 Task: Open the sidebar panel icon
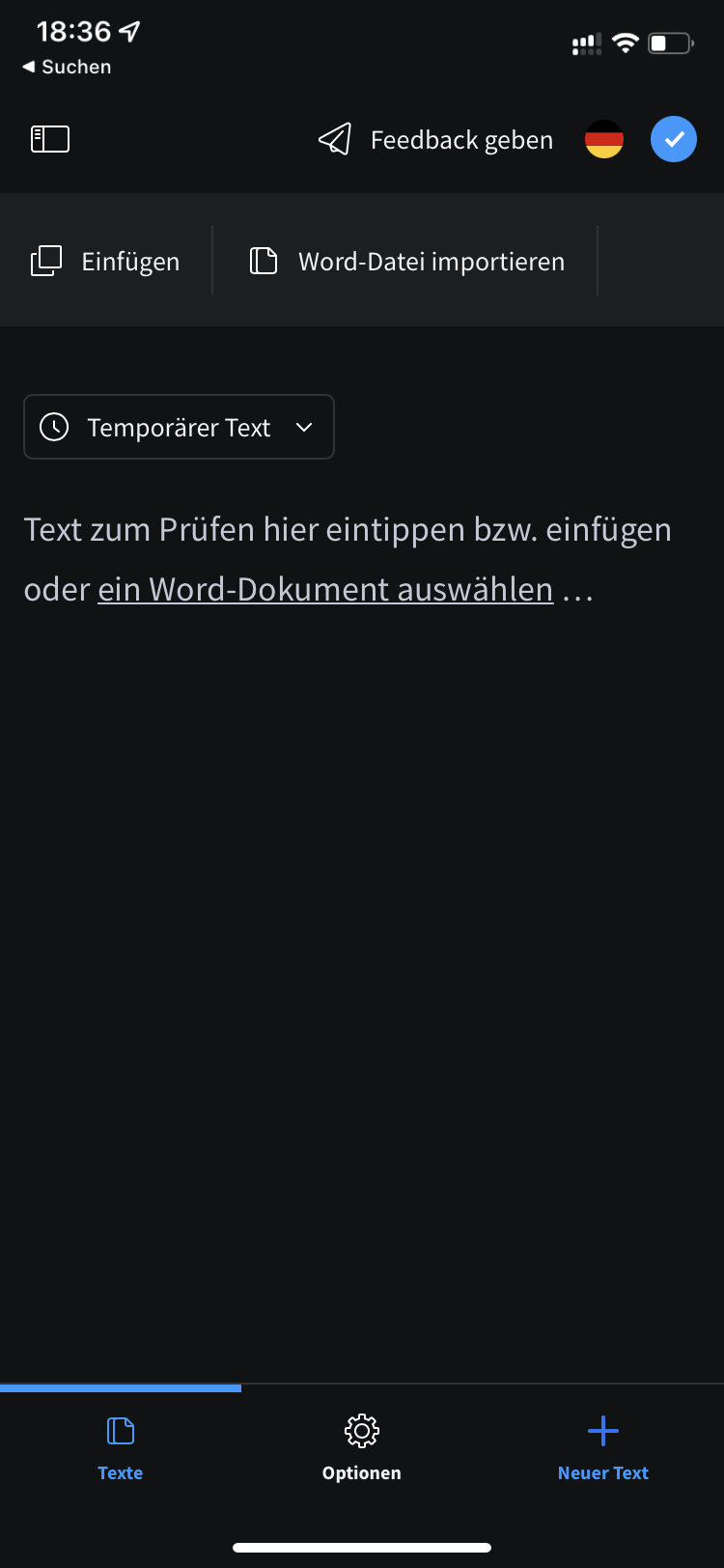tap(50, 140)
